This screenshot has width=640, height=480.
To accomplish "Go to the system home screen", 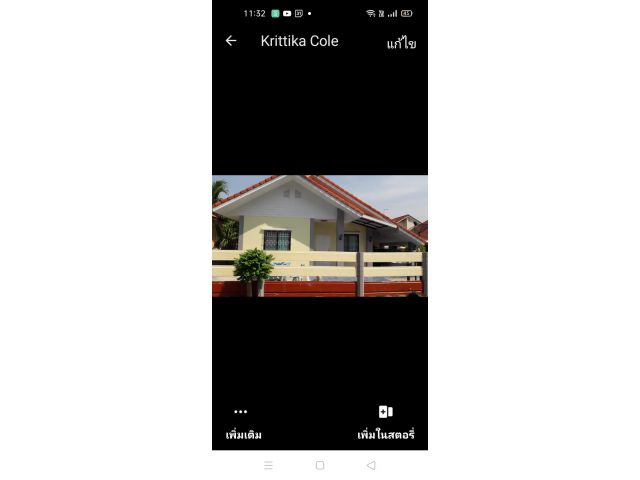I will pos(320,465).
